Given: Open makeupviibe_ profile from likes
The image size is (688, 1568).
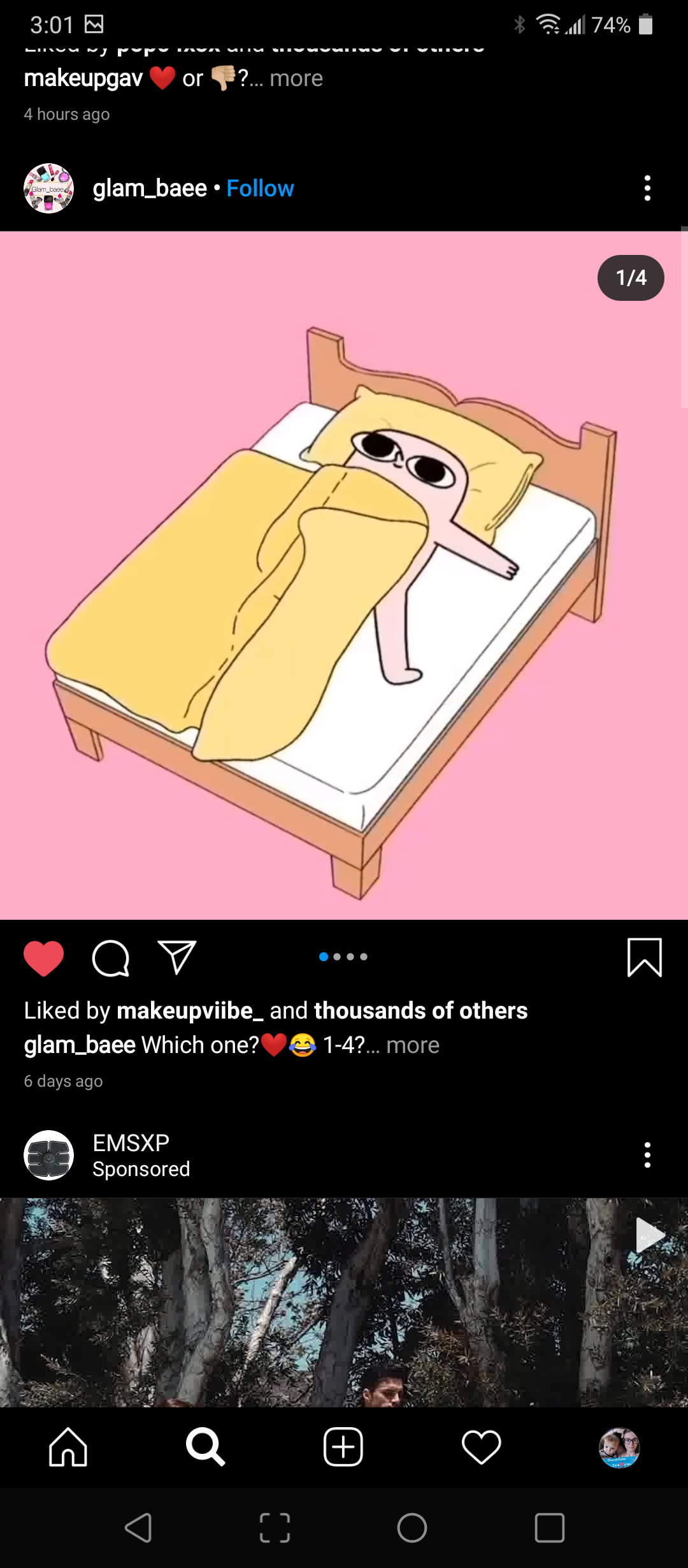Looking at the screenshot, I should point(190,1011).
